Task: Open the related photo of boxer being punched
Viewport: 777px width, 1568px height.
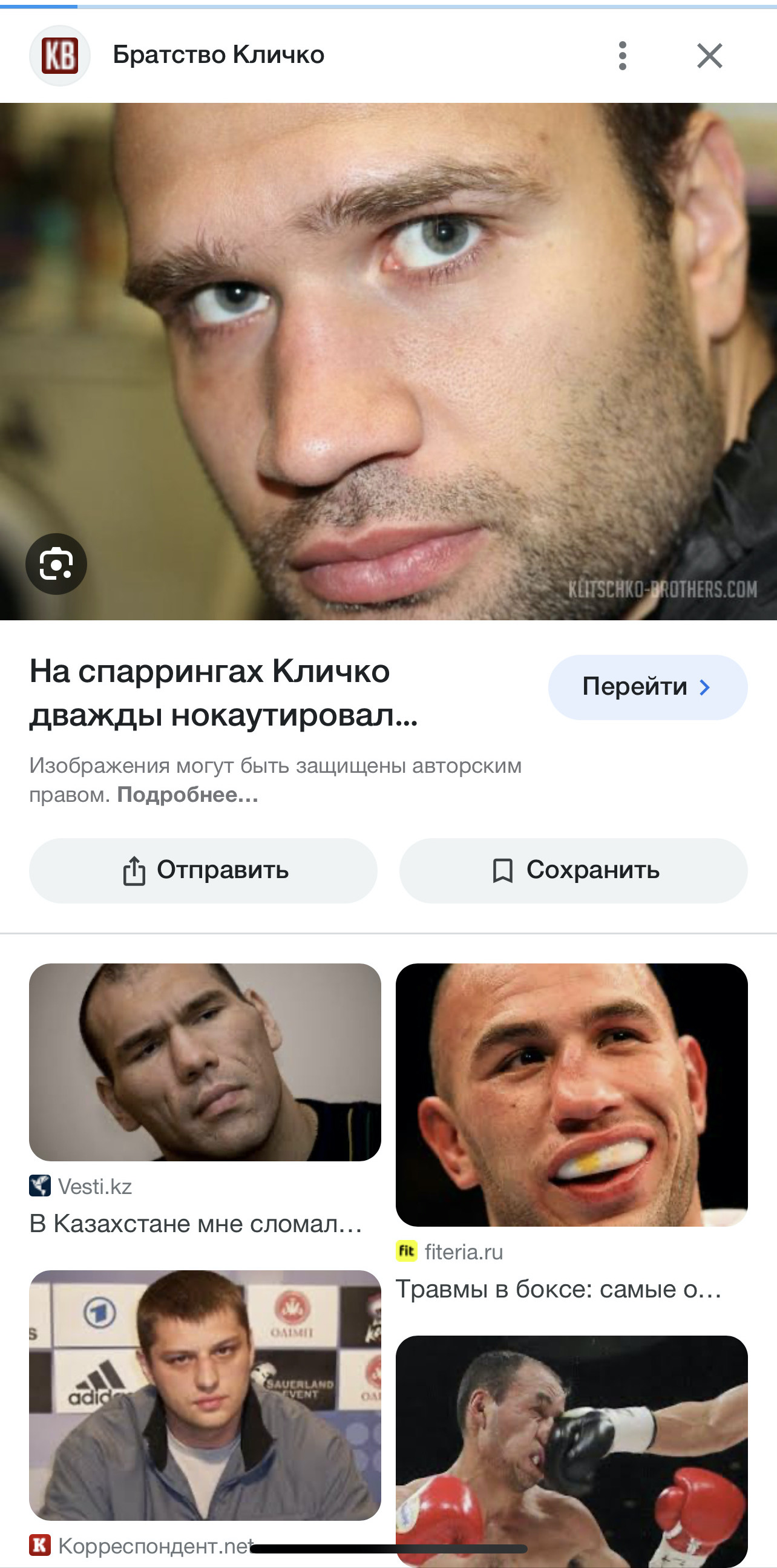Action: [571, 1452]
